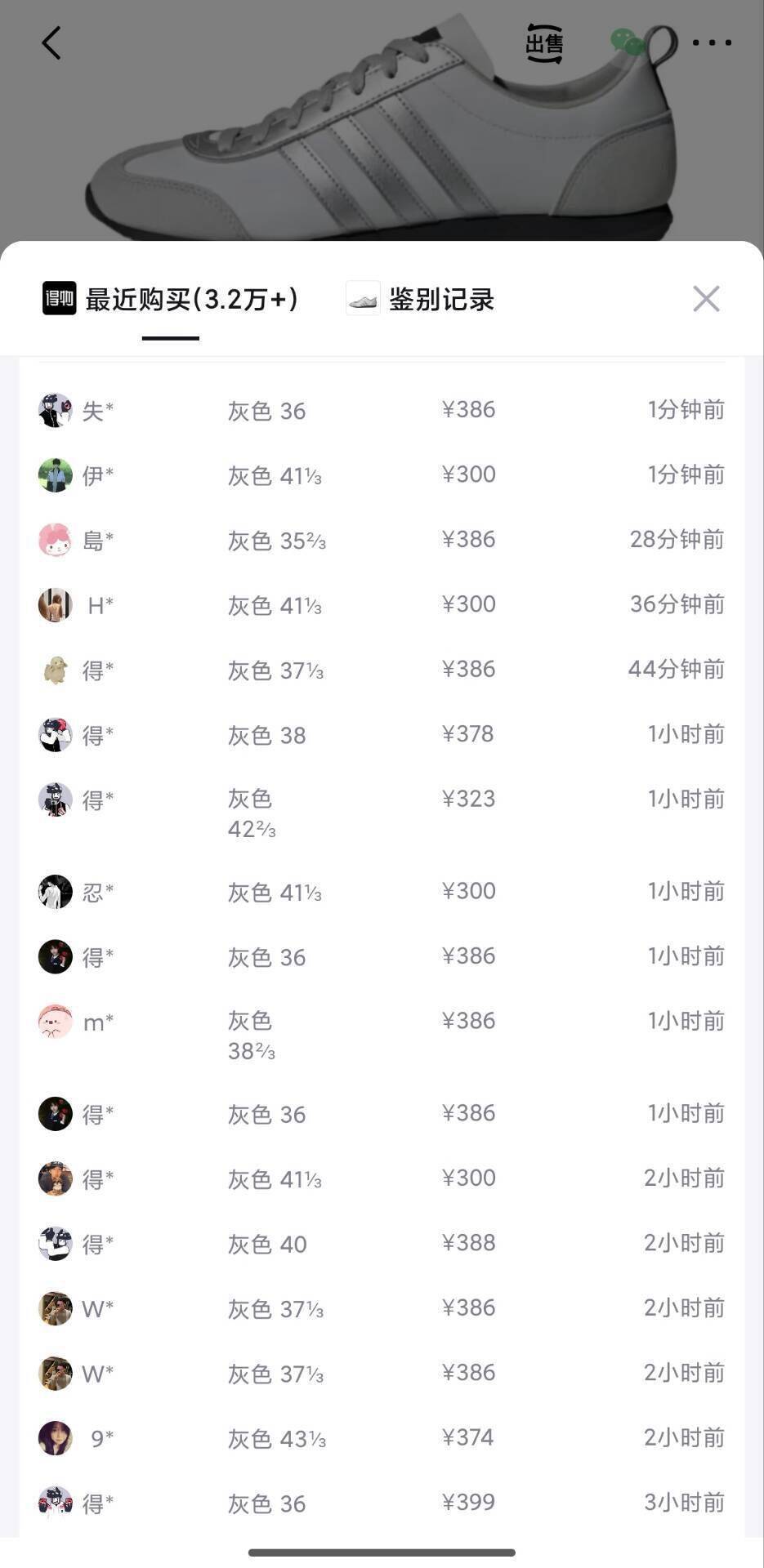
Task: Select the 灰色 43⅓ size entry
Action: [x=278, y=1439]
